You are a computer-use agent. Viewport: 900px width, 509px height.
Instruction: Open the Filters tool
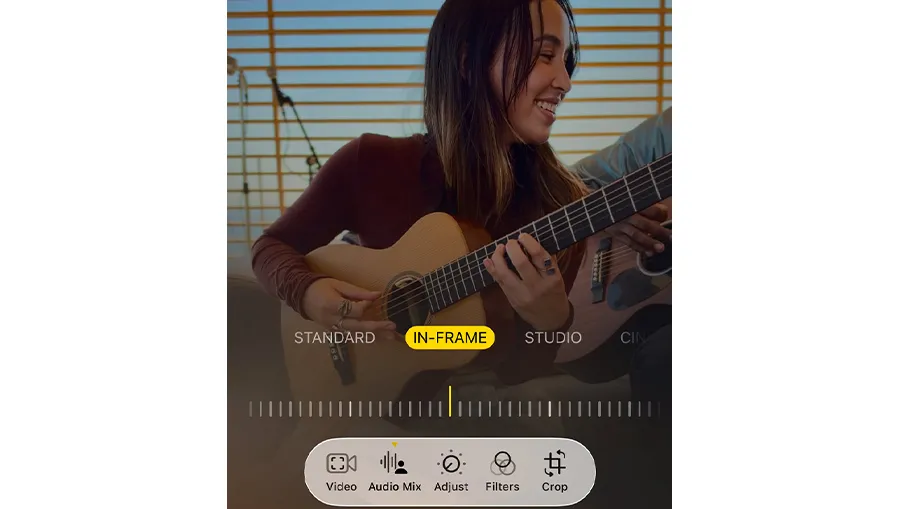(502, 472)
